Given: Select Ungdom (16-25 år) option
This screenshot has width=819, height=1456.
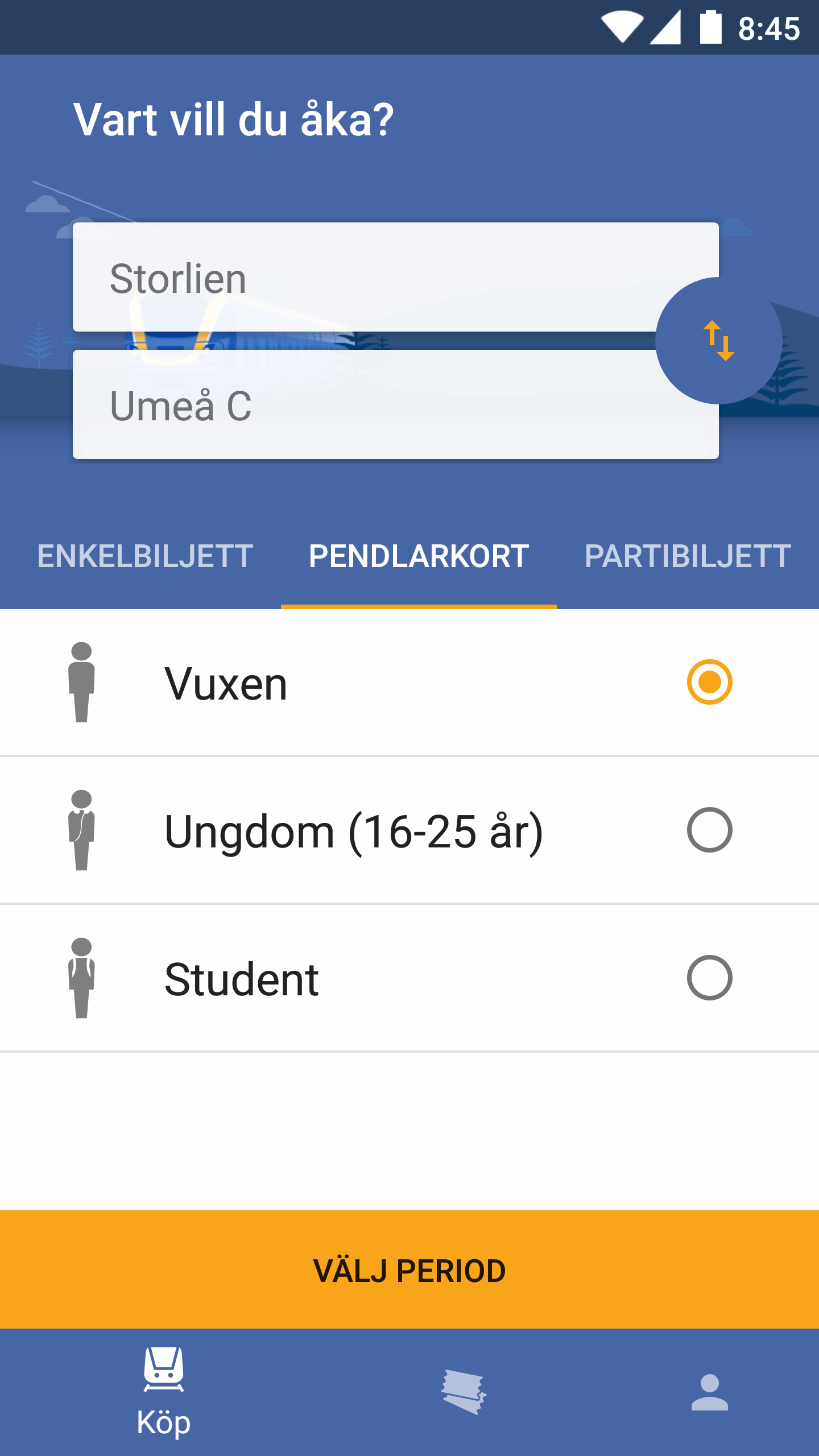Looking at the screenshot, I should 709,830.
